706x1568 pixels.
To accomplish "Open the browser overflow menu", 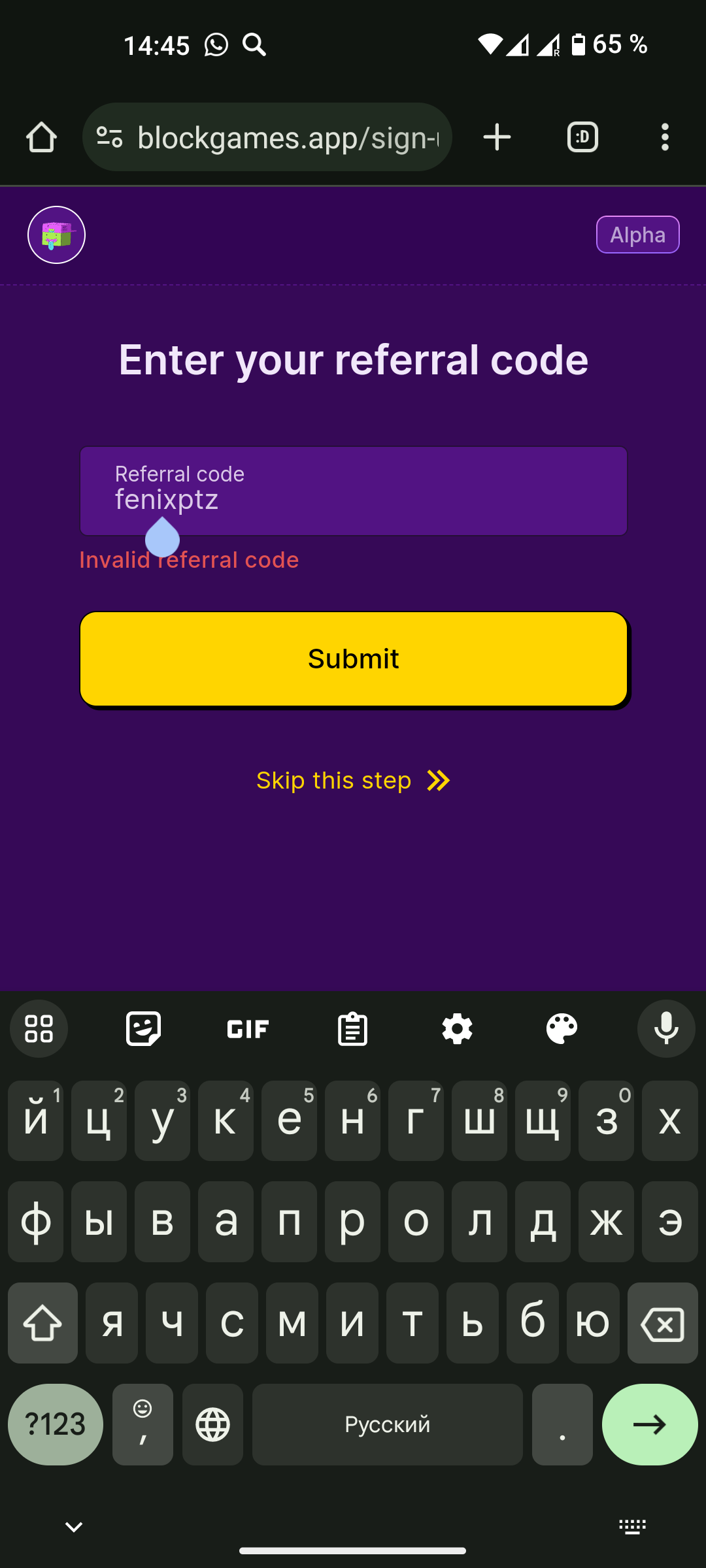I will [x=665, y=137].
